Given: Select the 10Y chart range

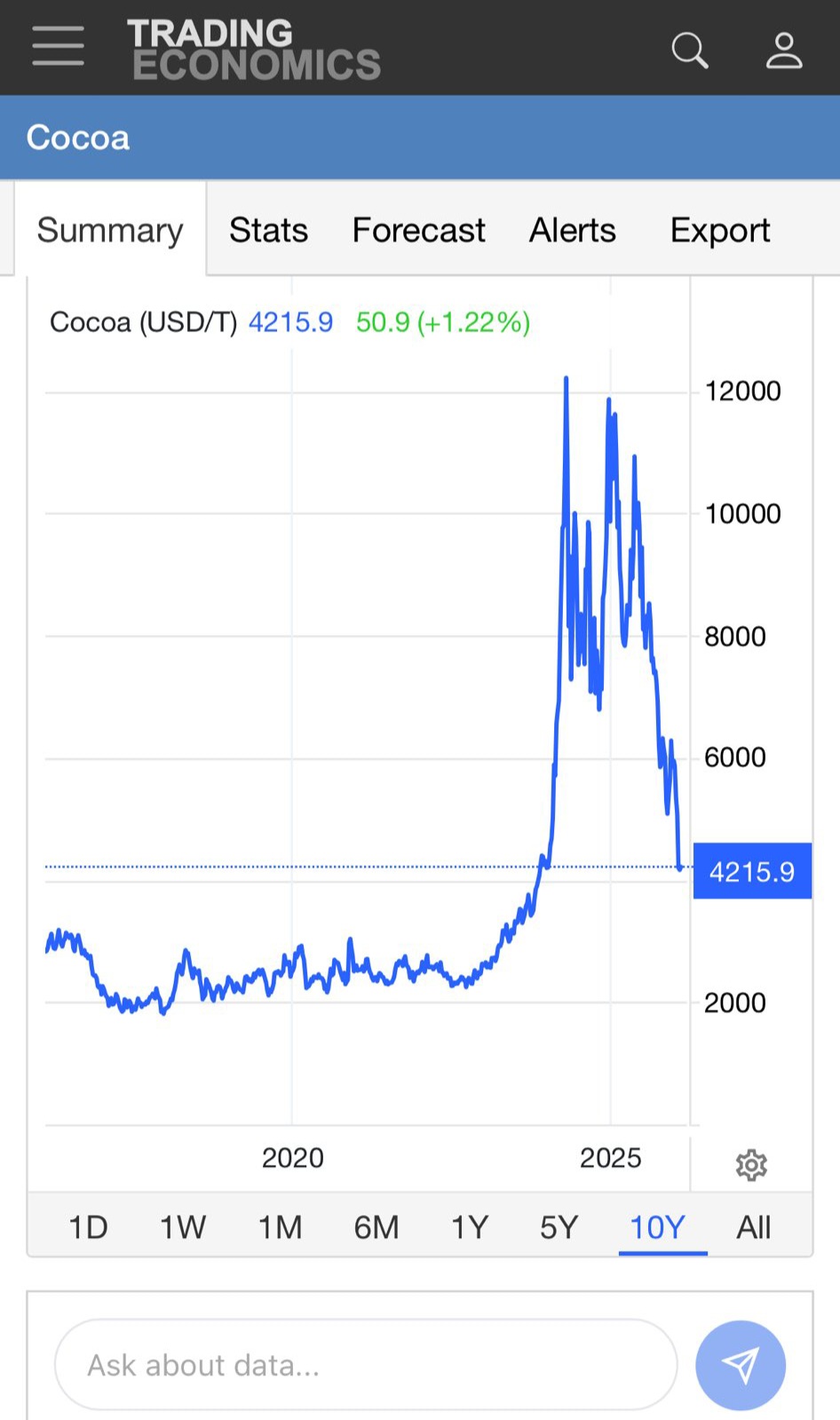Looking at the screenshot, I should tap(657, 1227).
